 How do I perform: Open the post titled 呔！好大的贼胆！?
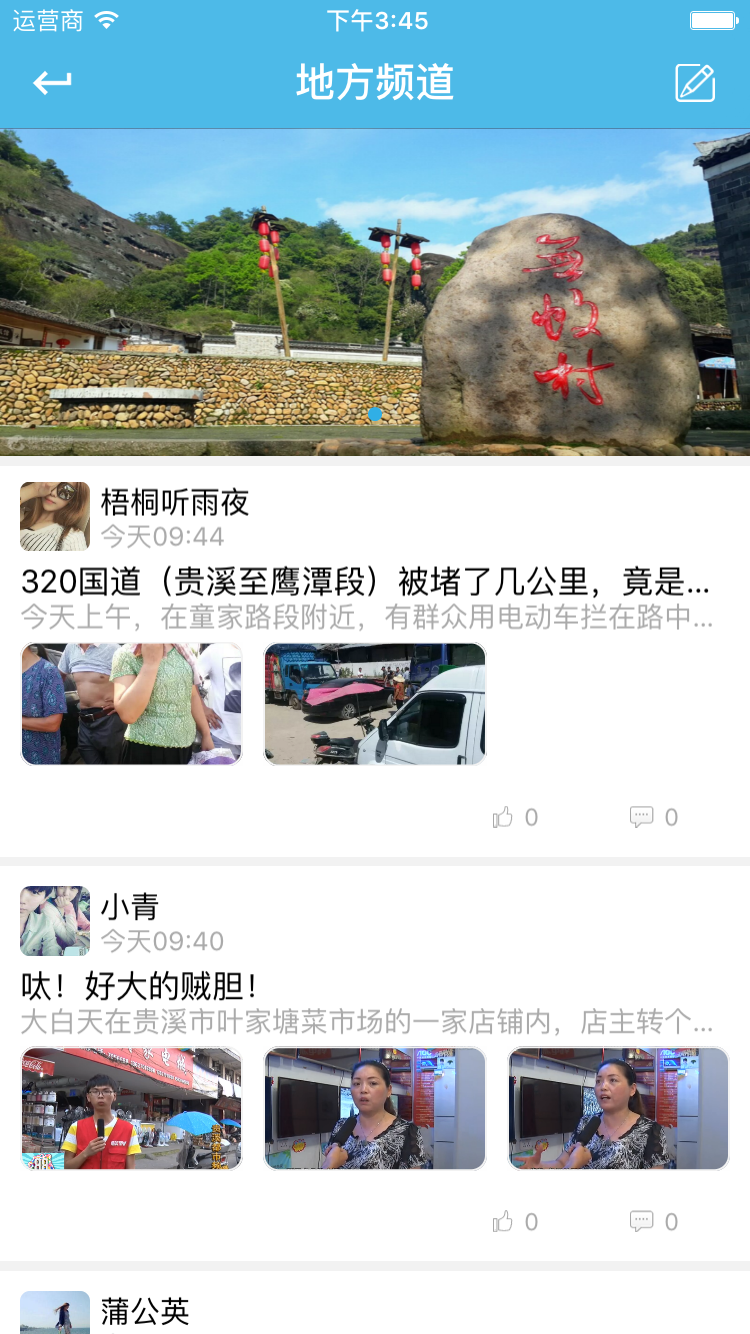click(140, 987)
